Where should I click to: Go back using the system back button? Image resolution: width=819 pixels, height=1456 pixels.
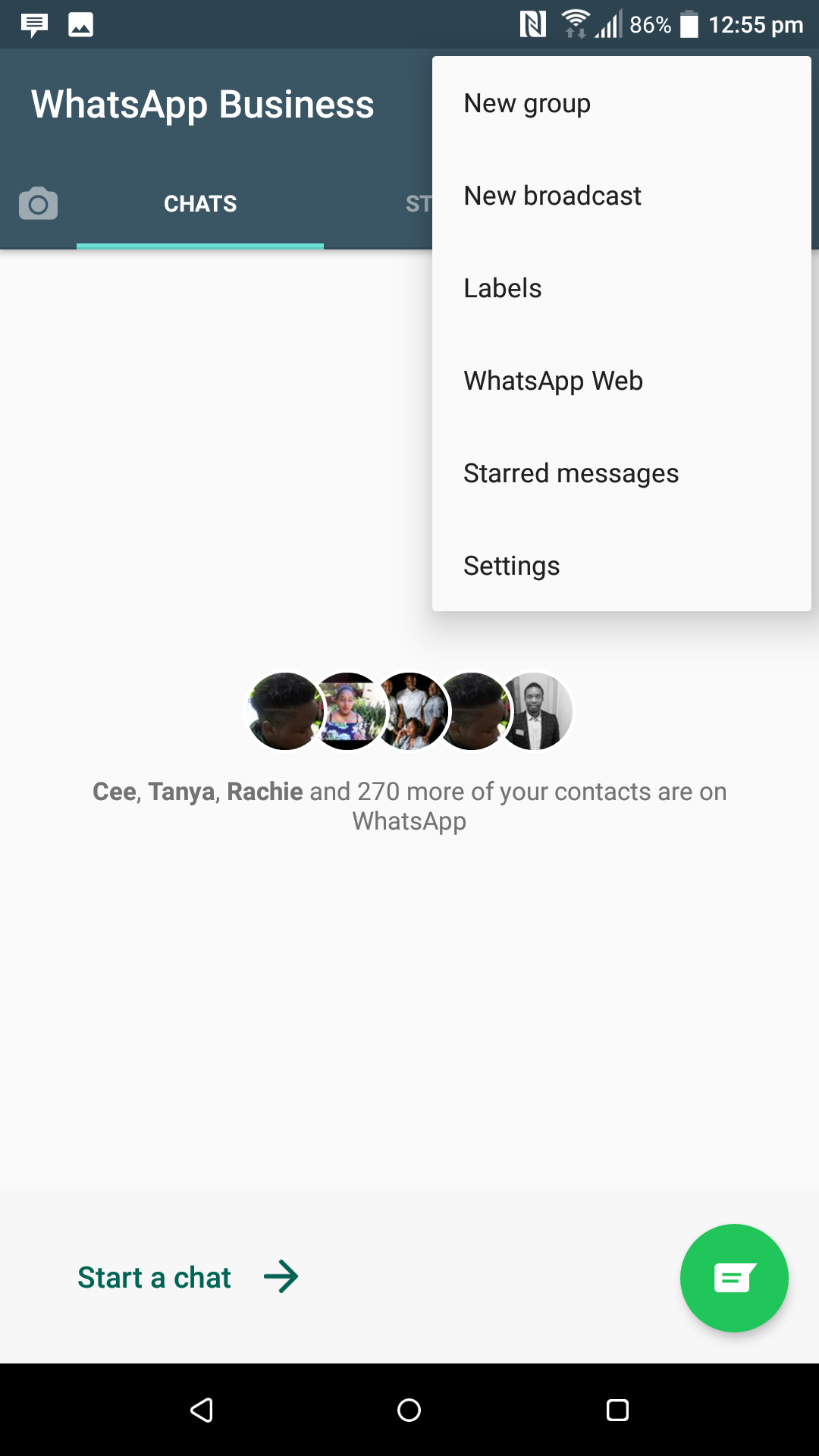tap(202, 1410)
